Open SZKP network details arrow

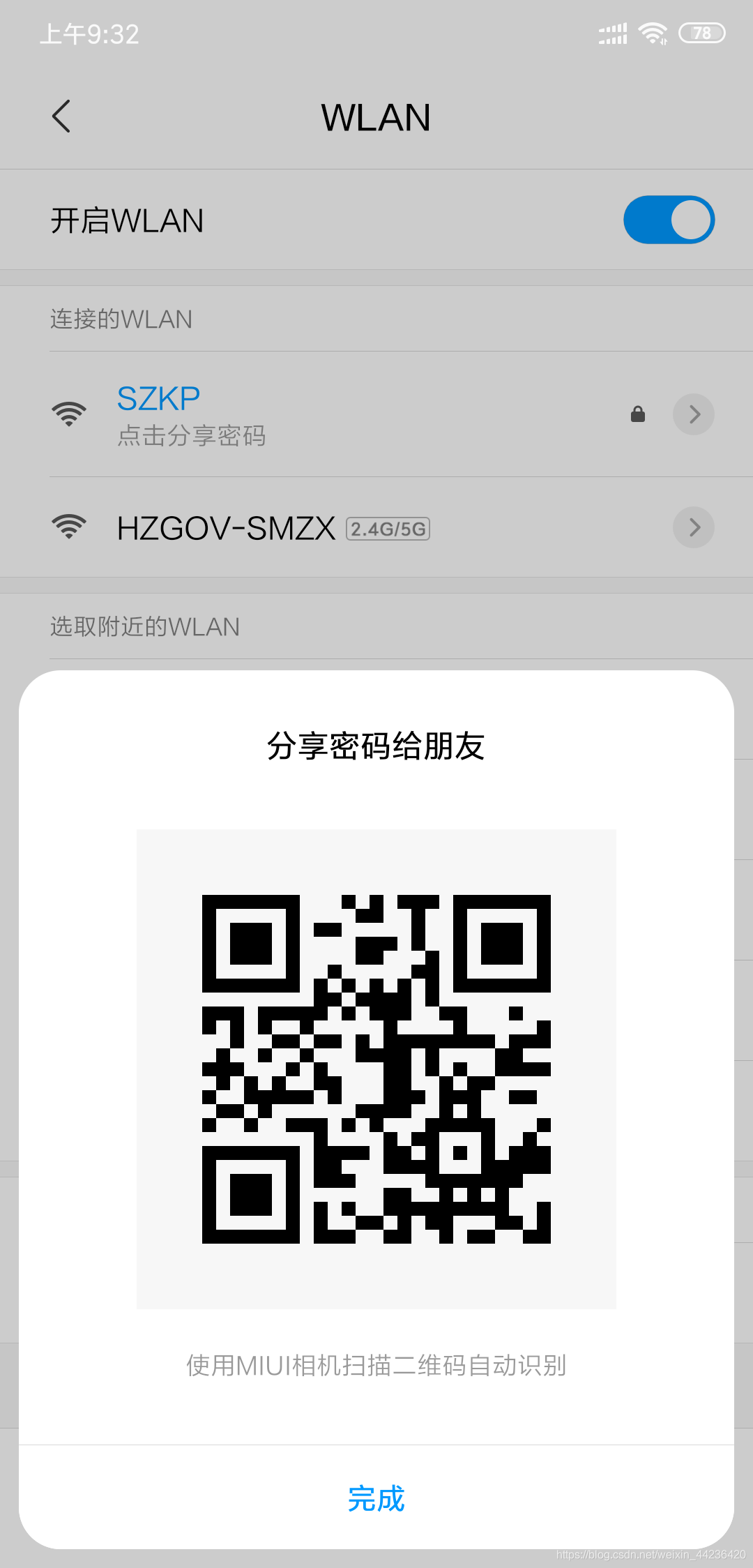tap(694, 414)
